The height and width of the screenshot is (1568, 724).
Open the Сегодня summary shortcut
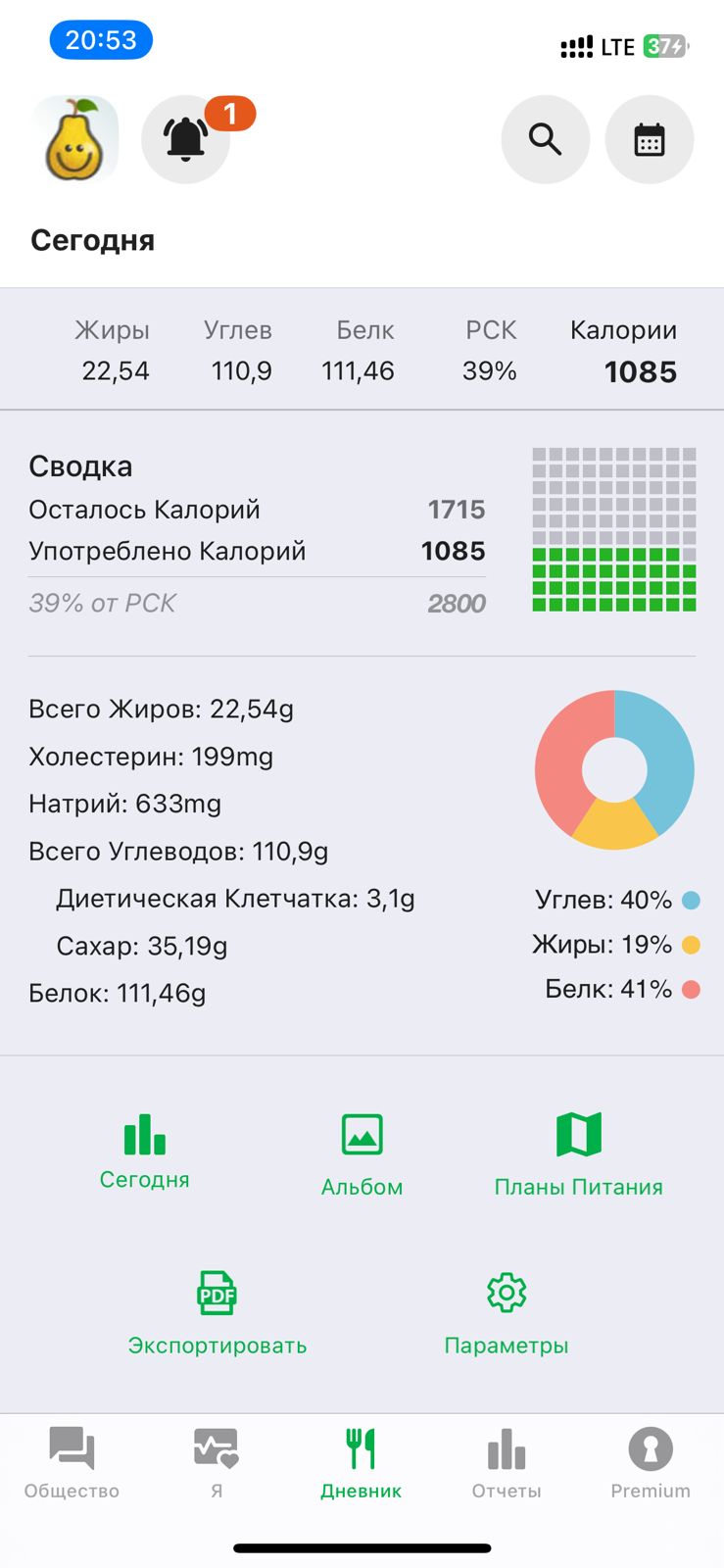click(x=145, y=1151)
